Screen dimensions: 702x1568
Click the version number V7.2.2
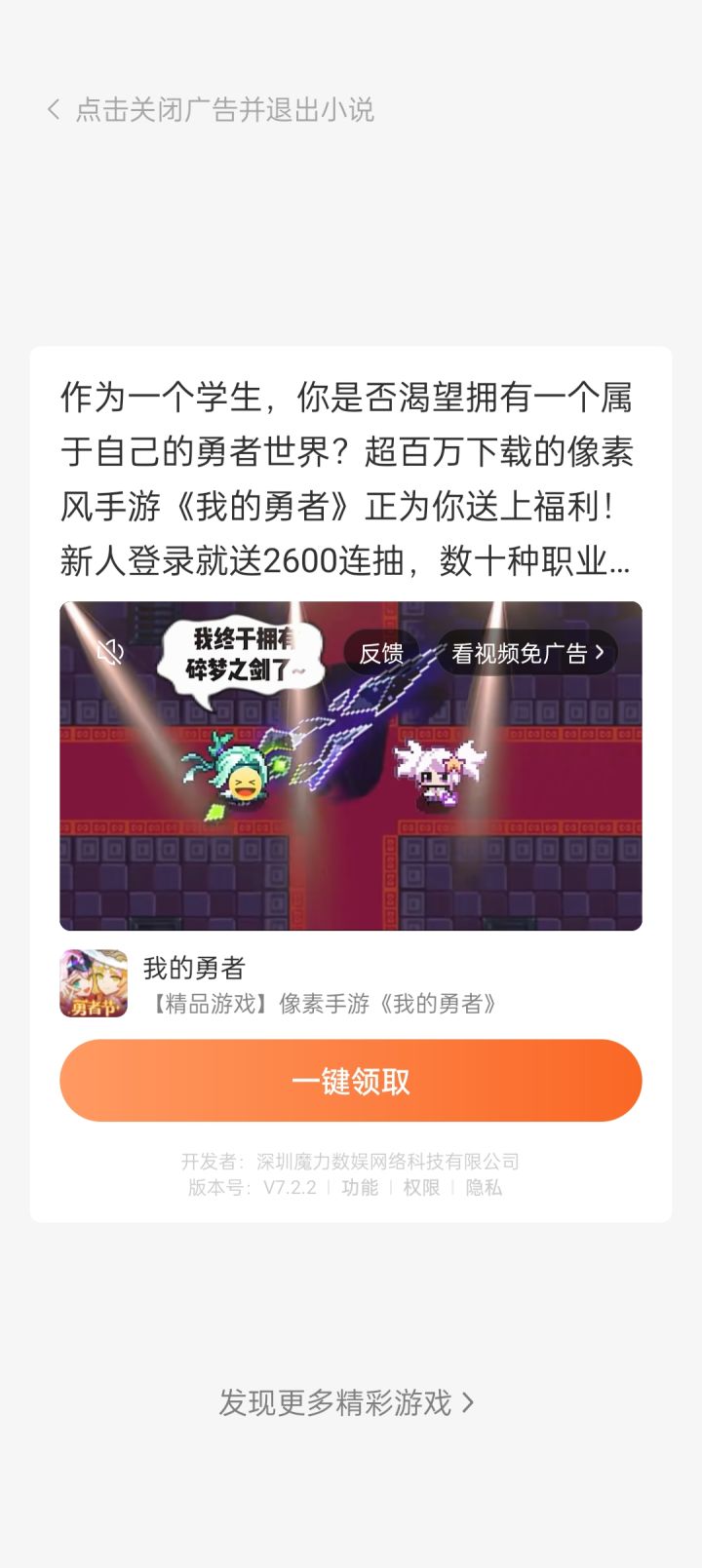290,1188
